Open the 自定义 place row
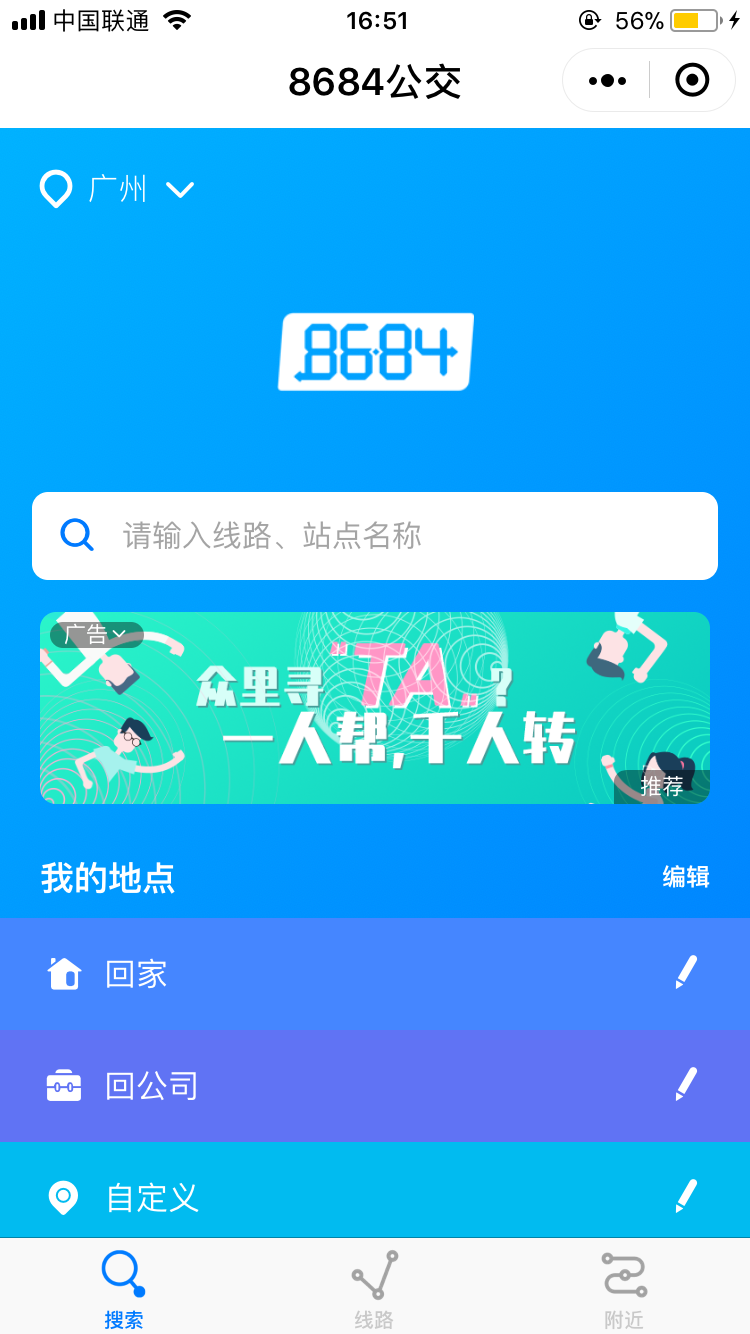 point(375,1190)
